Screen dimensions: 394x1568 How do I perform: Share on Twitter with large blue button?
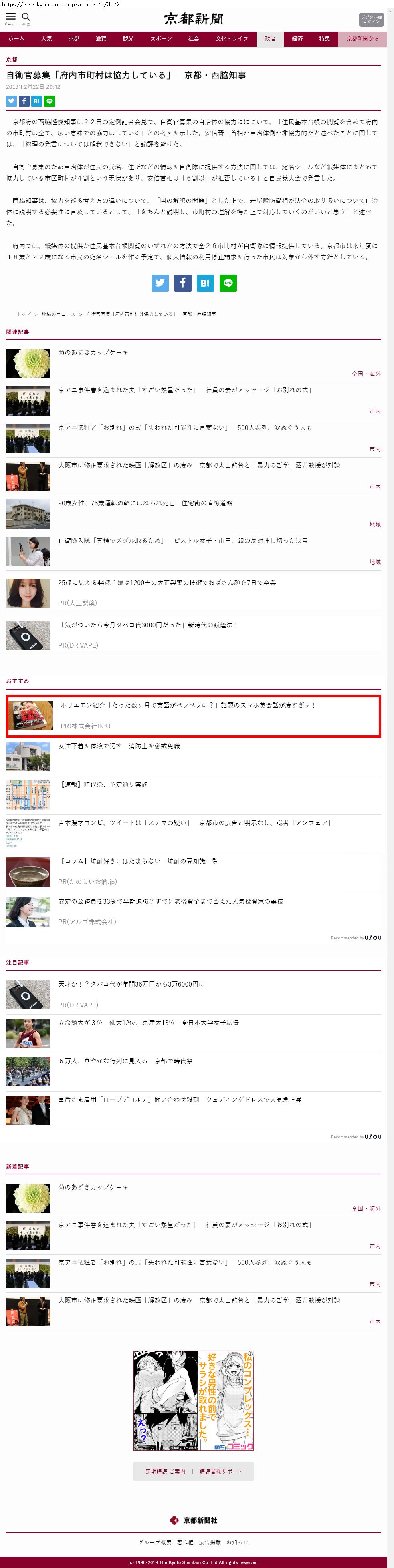(160, 283)
